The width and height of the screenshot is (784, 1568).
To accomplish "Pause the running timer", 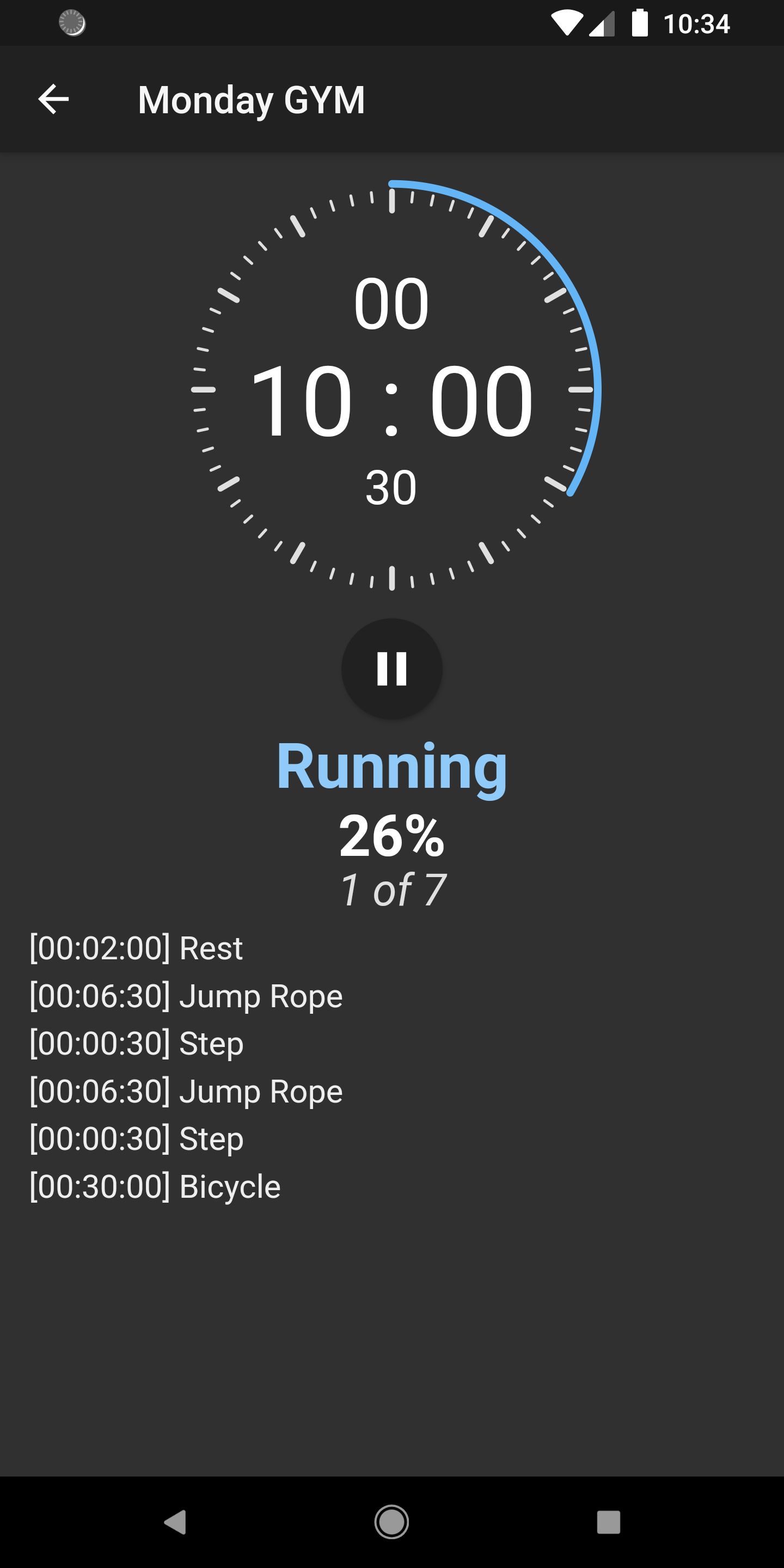I will [391, 669].
